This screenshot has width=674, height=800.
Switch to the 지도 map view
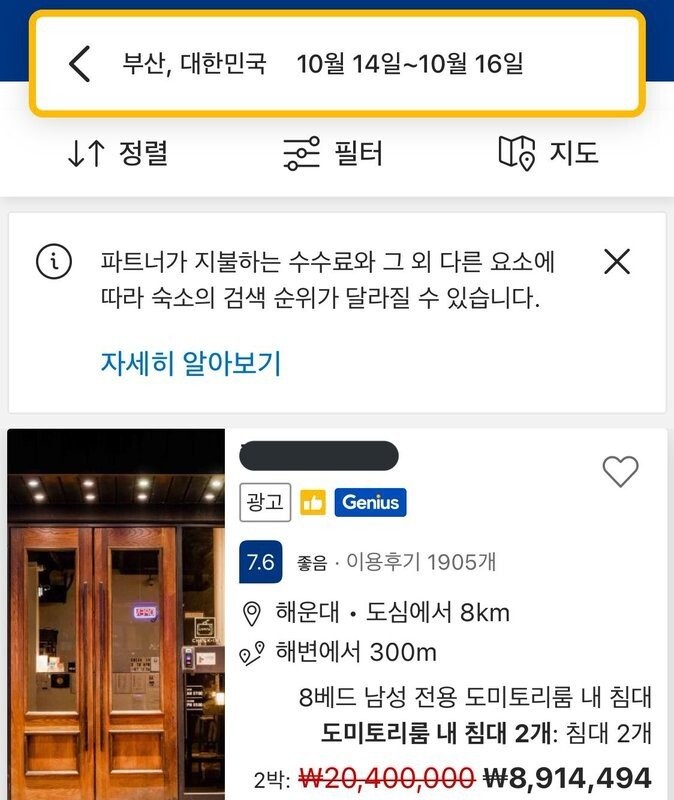point(548,153)
